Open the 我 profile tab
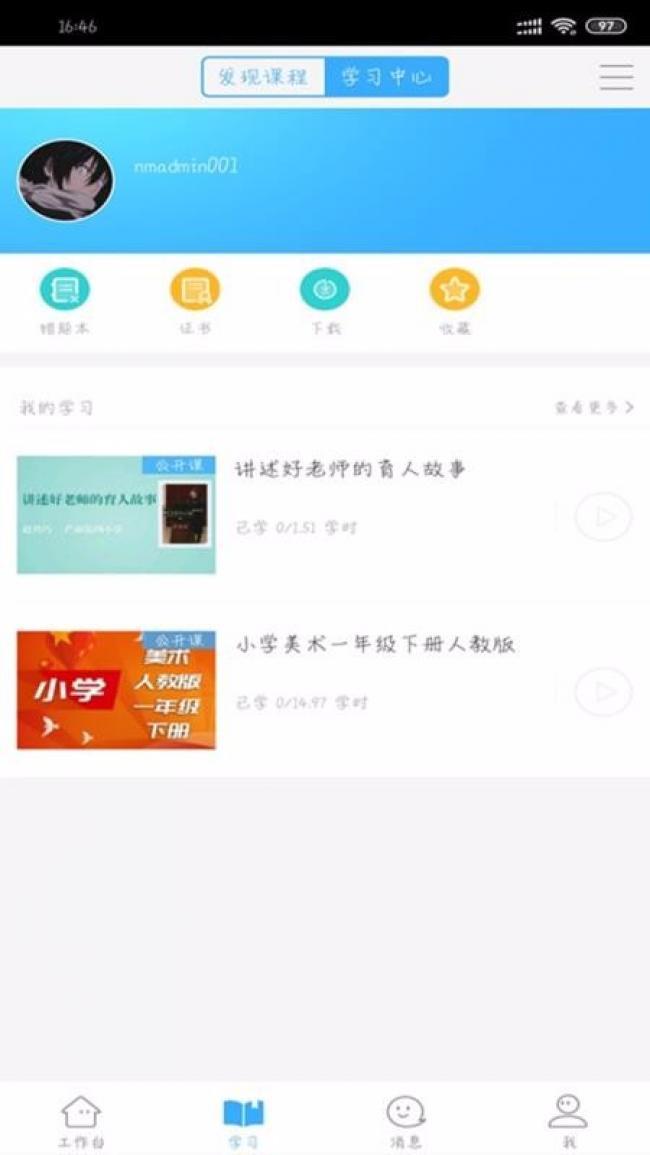Viewport: 650px width, 1155px height. point(568,1121)
